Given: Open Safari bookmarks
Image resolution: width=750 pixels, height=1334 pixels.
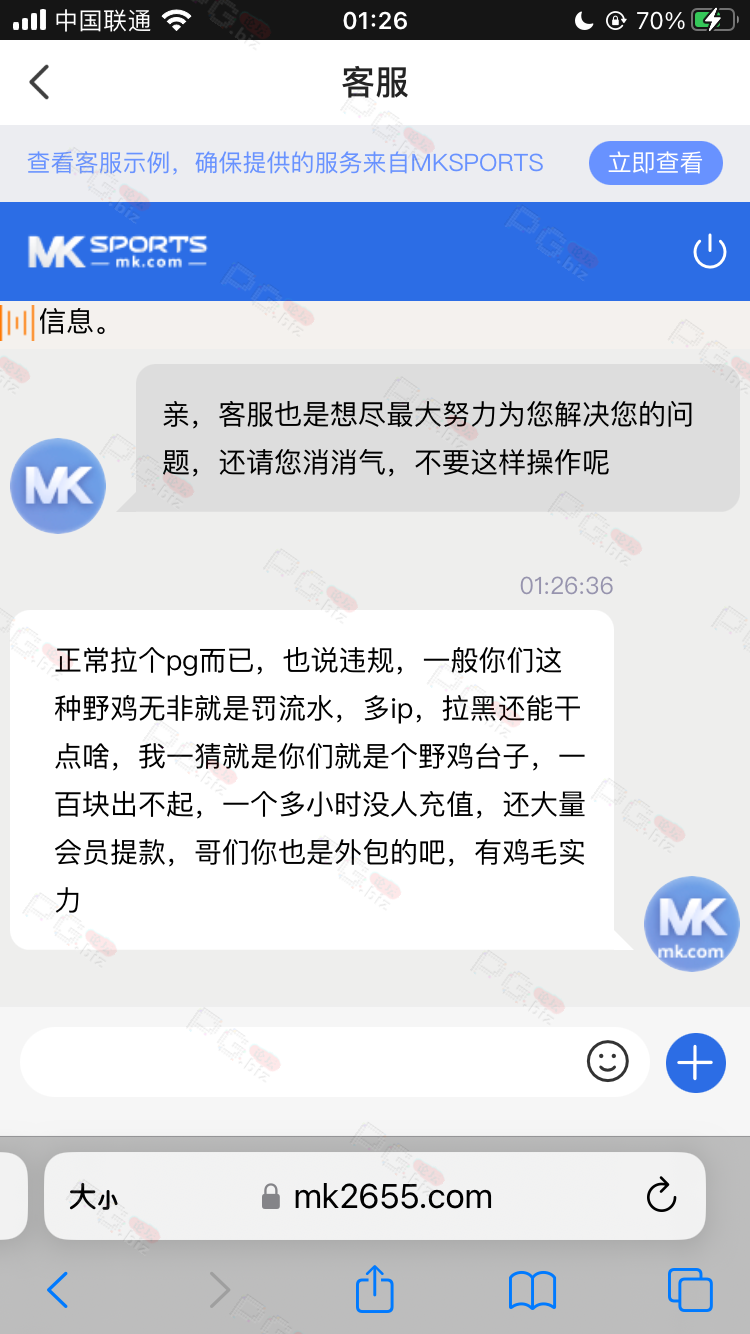Looking at the screenshot, I should 532,1290.
